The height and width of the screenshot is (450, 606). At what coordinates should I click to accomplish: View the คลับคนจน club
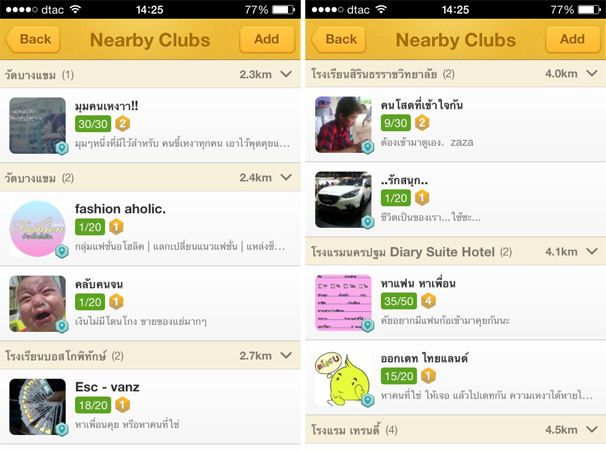pyautogui.click(x=150, y=303)
